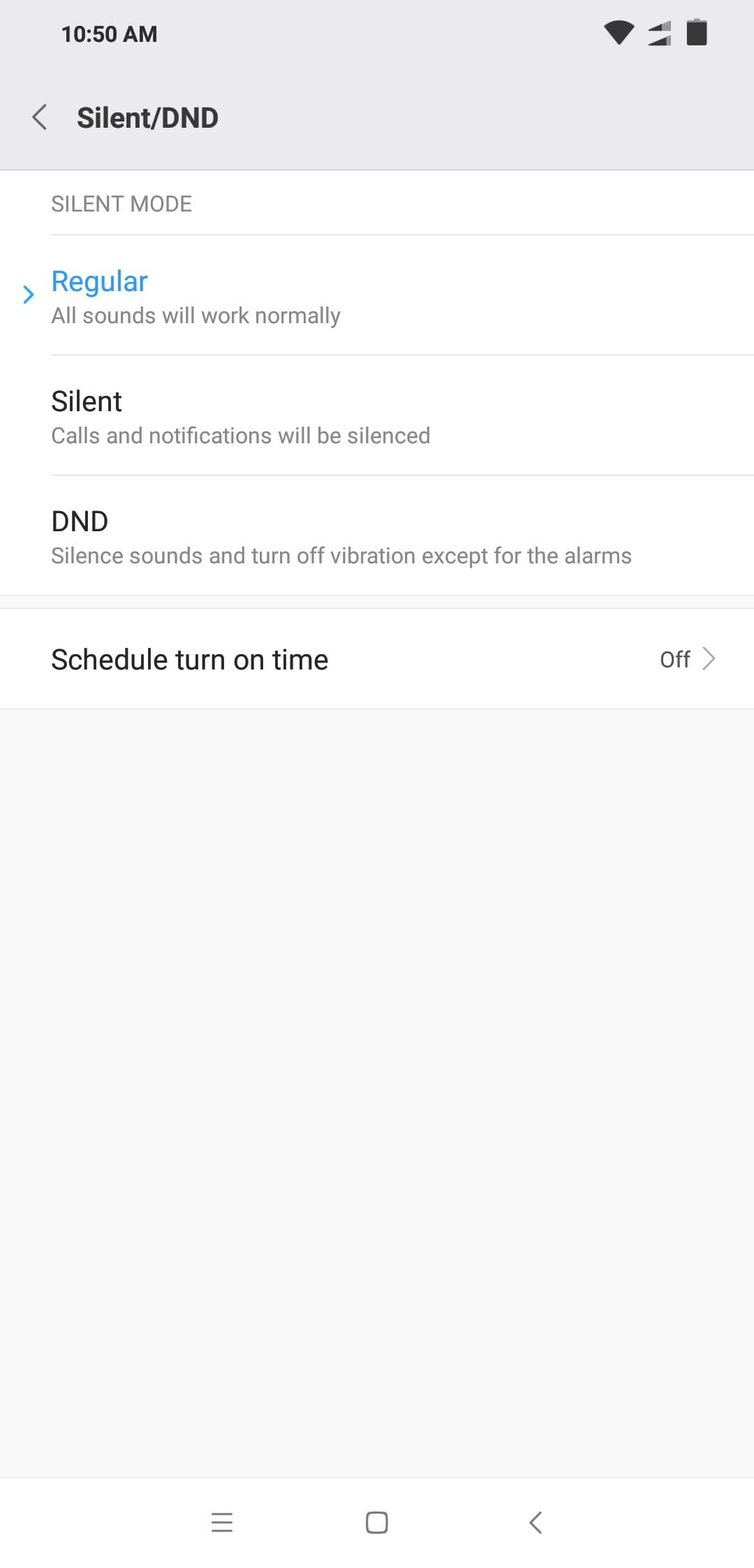754x1568 pixels.
Task: Select Regular sound mode
Action: point(377,295)
